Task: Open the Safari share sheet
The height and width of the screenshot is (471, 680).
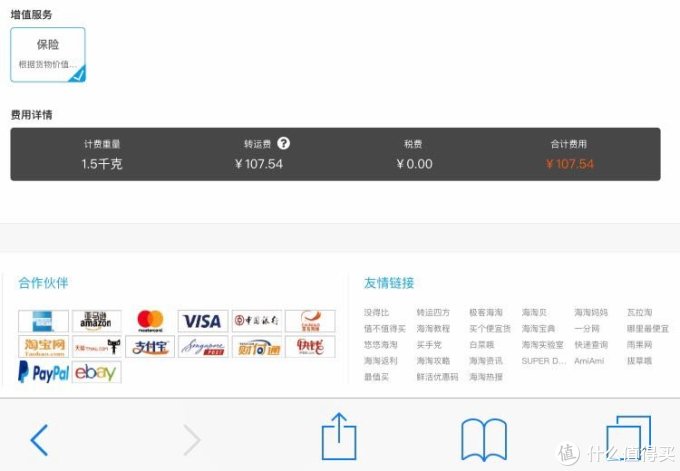Action: (339, 437)
